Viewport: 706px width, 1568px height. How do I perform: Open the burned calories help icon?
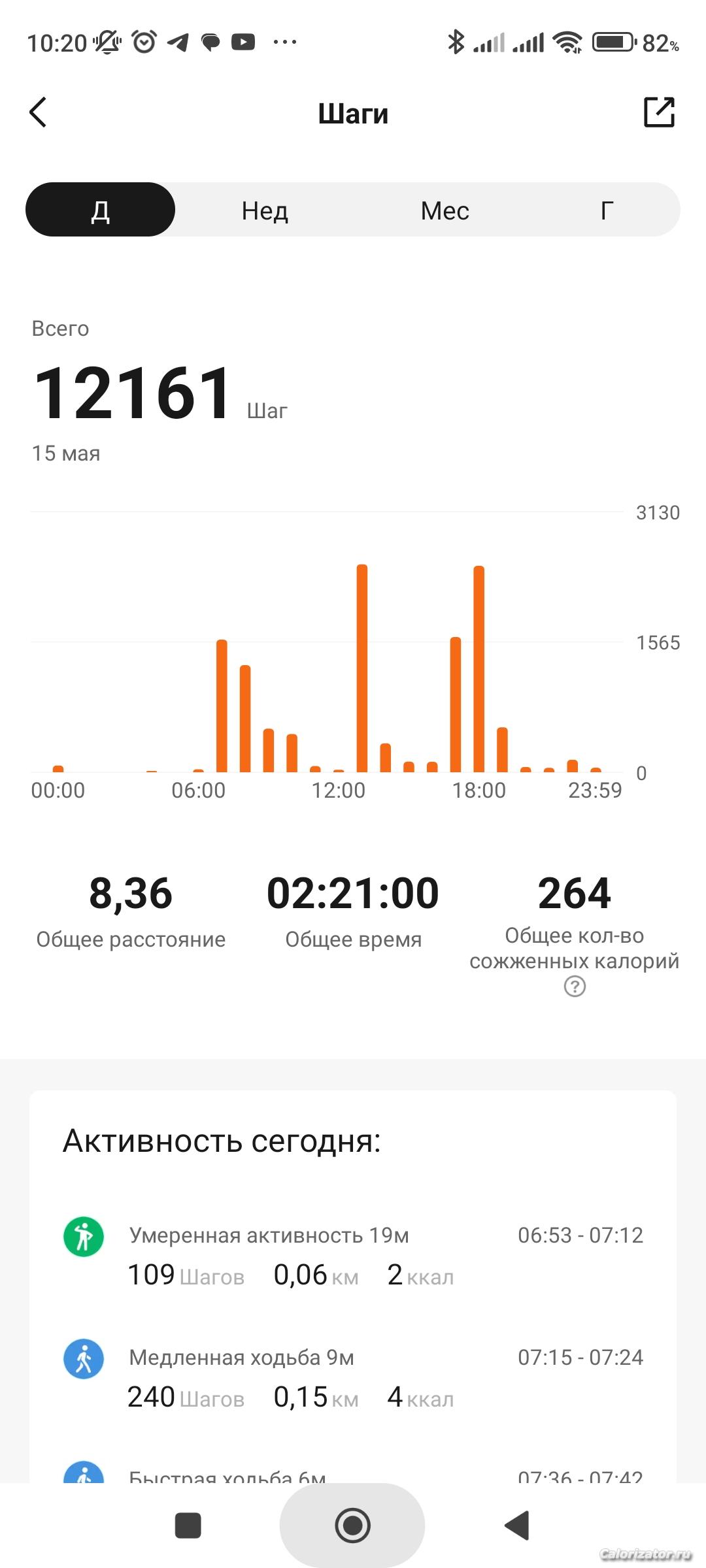(575, 987)
